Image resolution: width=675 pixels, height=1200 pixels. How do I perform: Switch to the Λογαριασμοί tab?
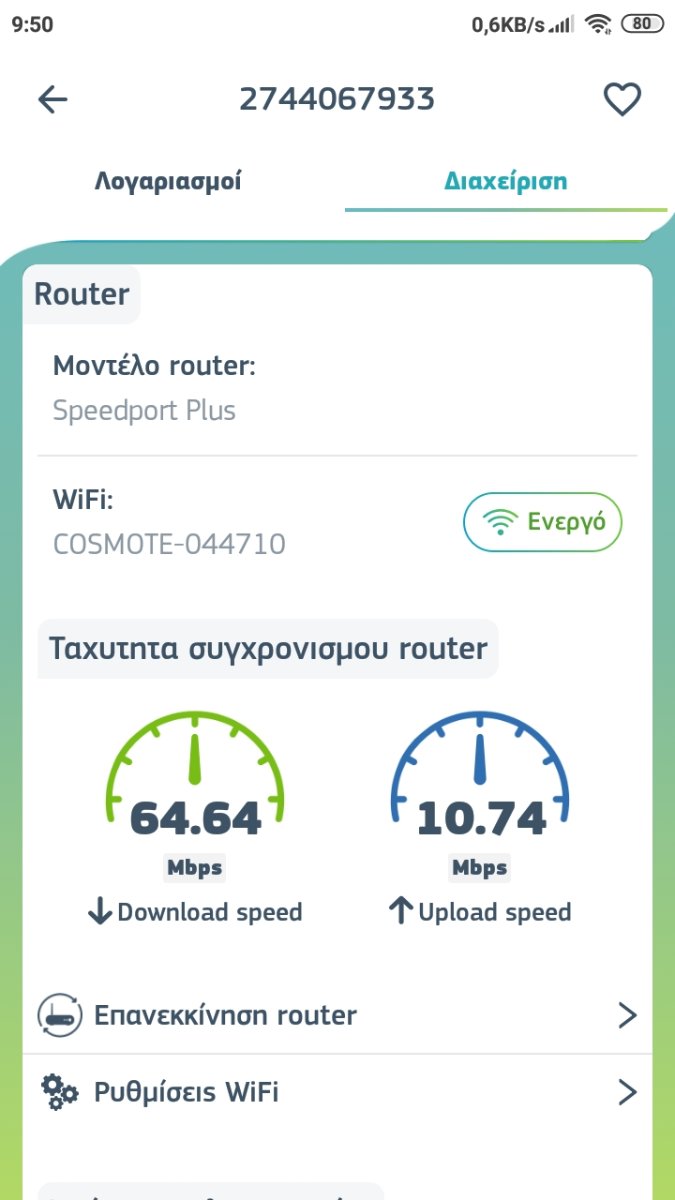pyautogui.click(x=168, y=181)
